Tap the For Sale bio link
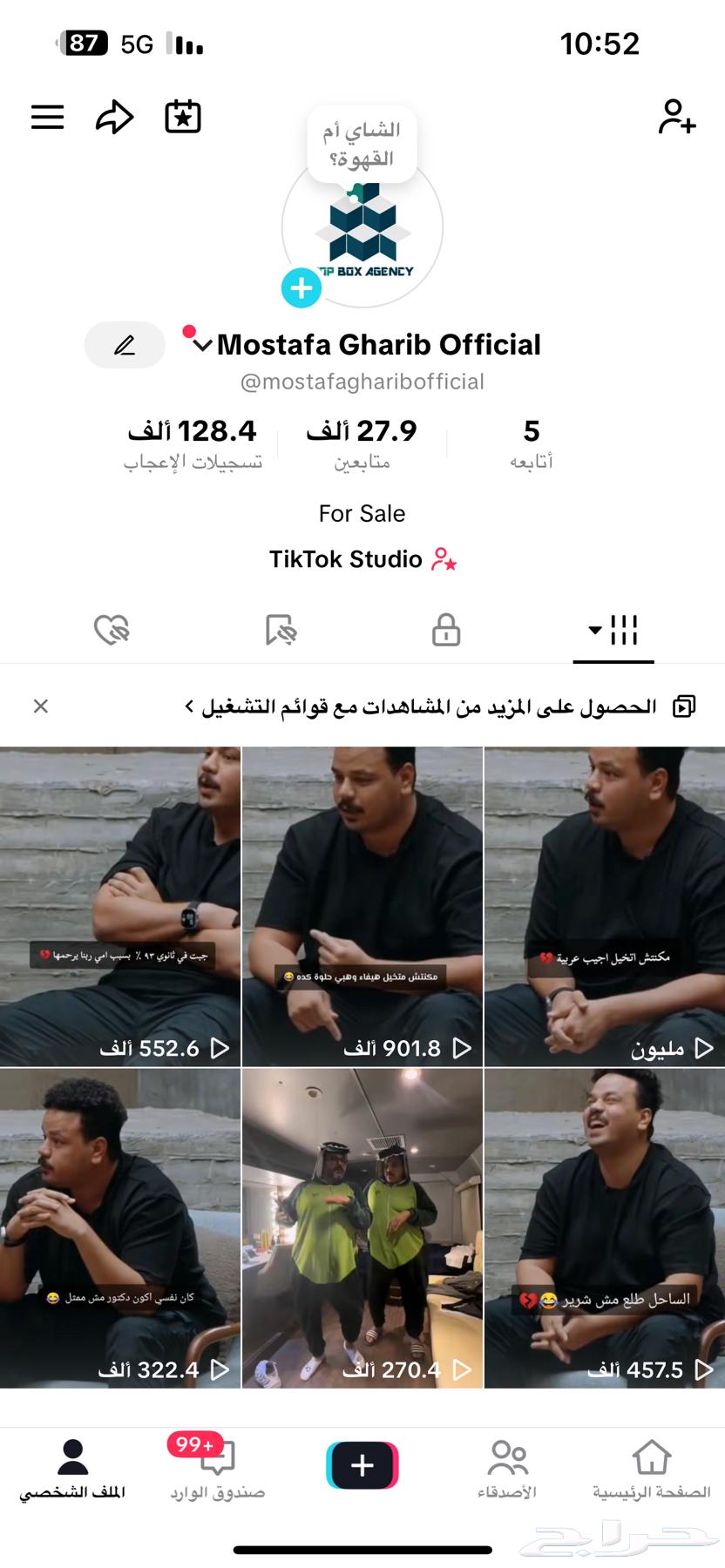 pyautogui.click(x=362, y=513)
